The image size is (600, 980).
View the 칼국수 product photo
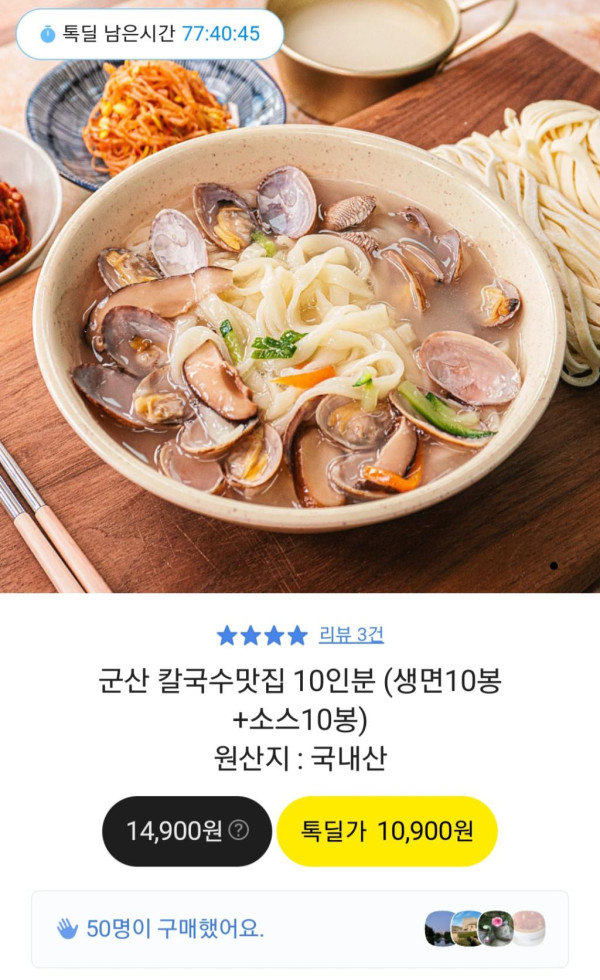pyautogui.click(x=300, y=330)
